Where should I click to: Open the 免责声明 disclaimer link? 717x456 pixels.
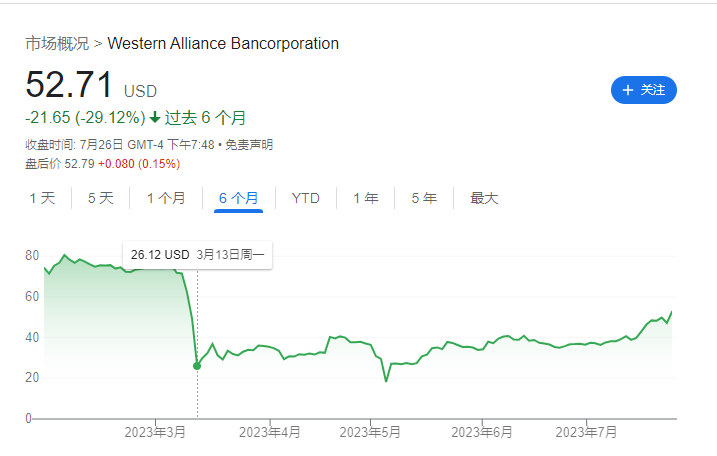248,145
